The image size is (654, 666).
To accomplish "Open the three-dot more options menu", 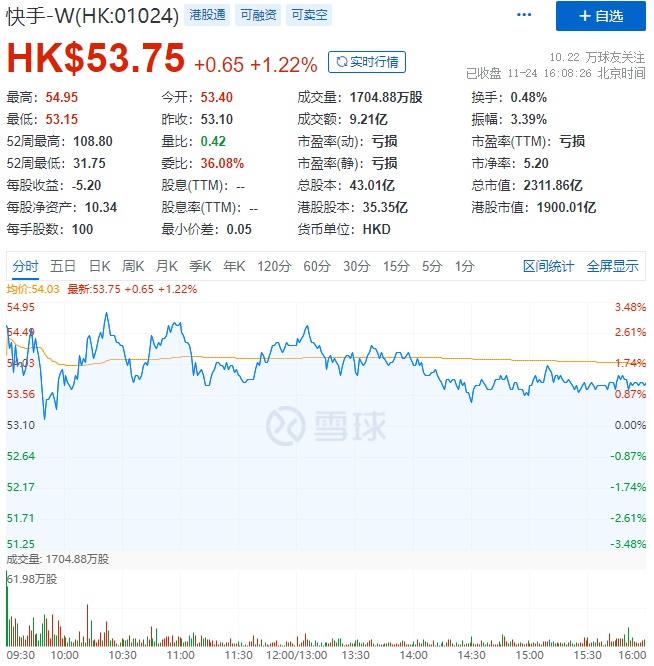I will click(524, 15).
